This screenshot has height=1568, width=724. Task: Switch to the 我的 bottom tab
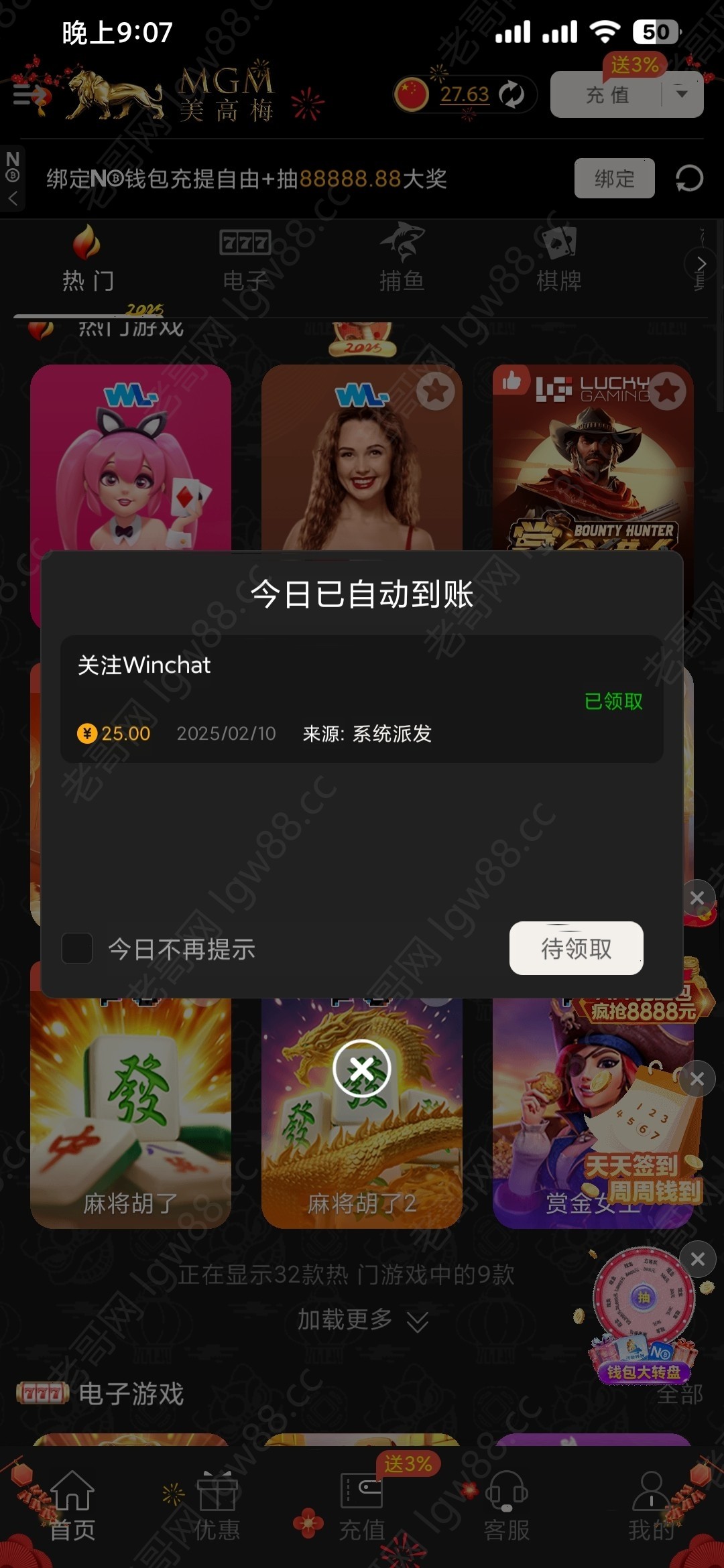651,1508
